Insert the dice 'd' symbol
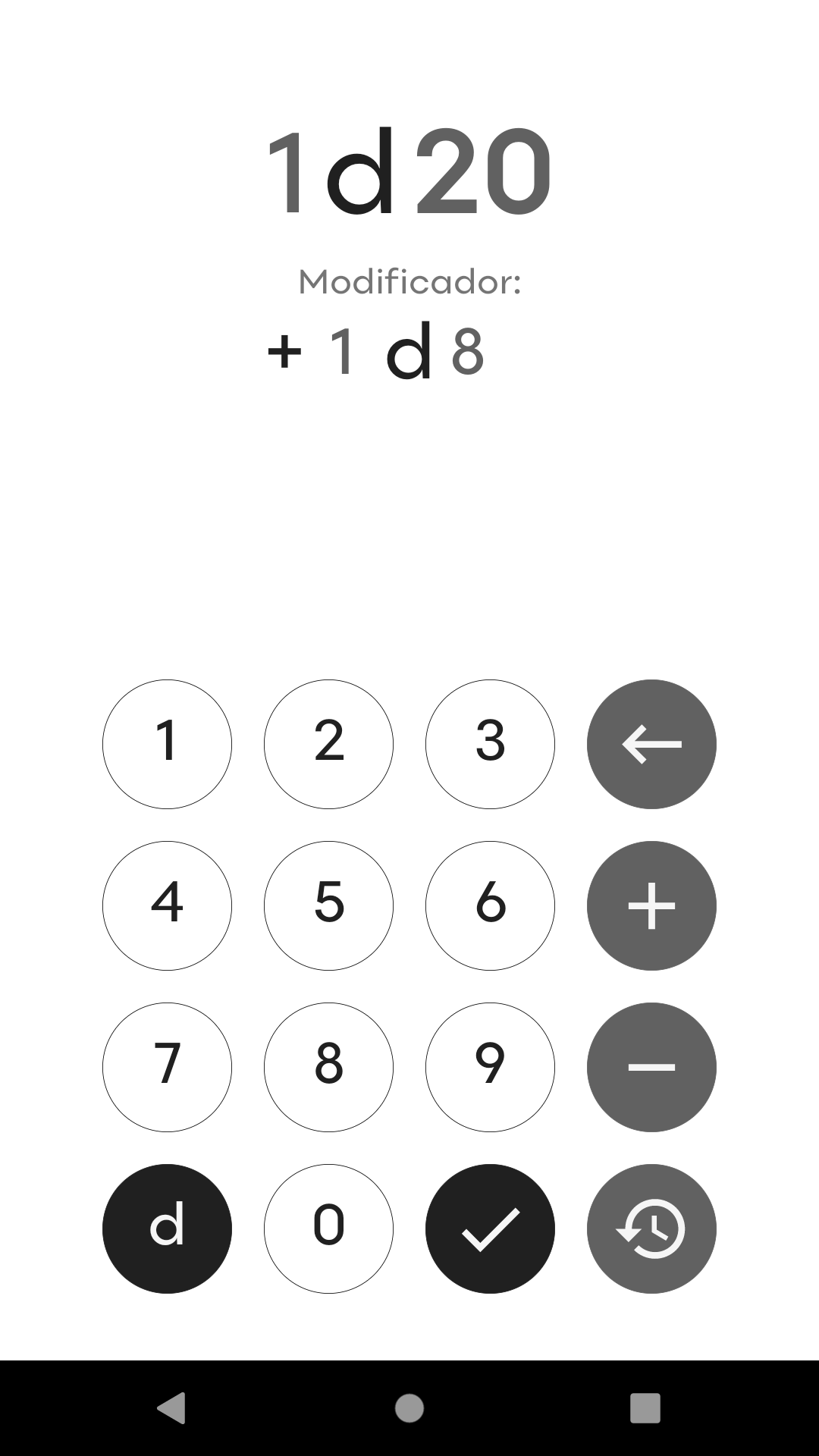 (167, 1228)
